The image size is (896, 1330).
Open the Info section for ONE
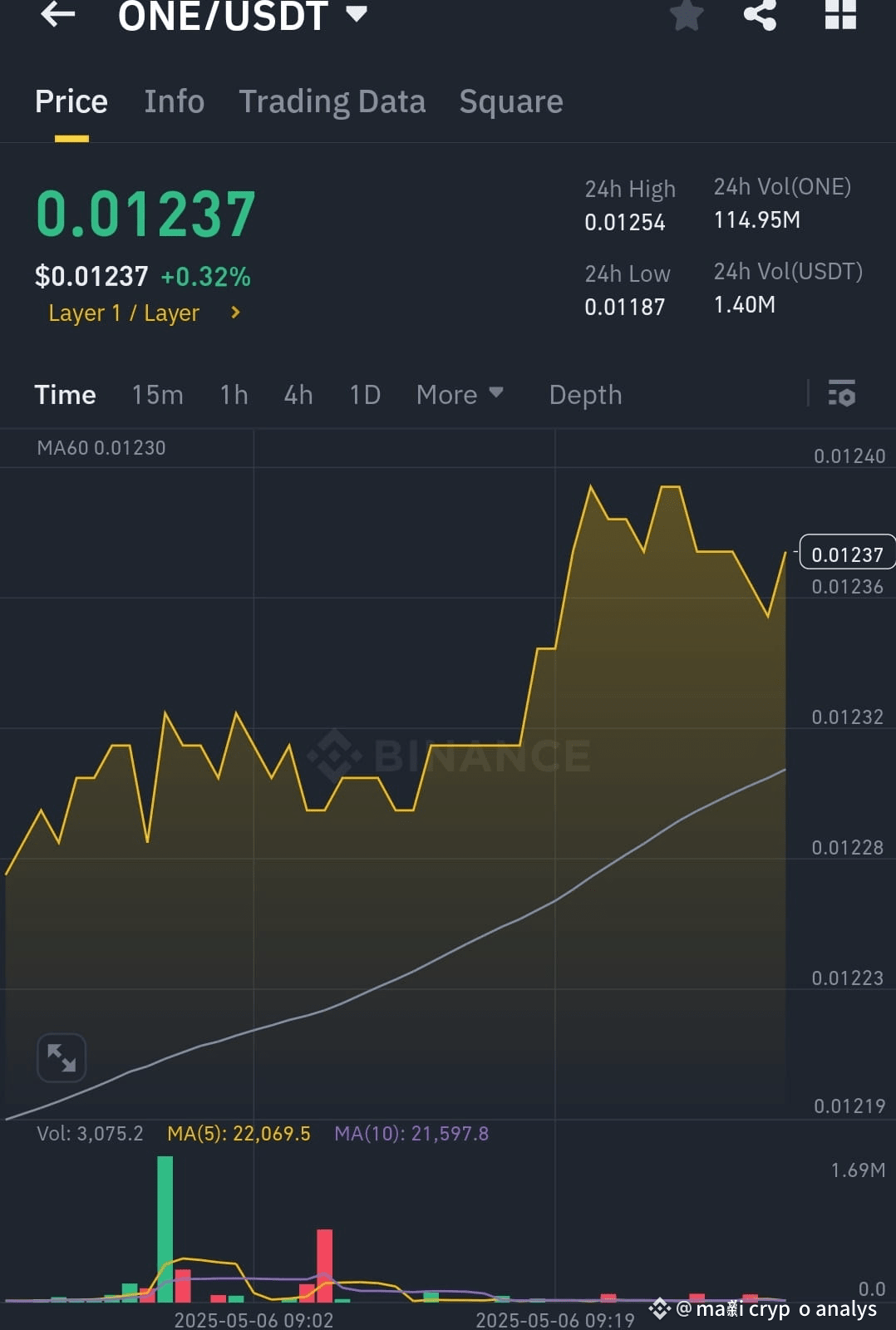click(174, 101)
